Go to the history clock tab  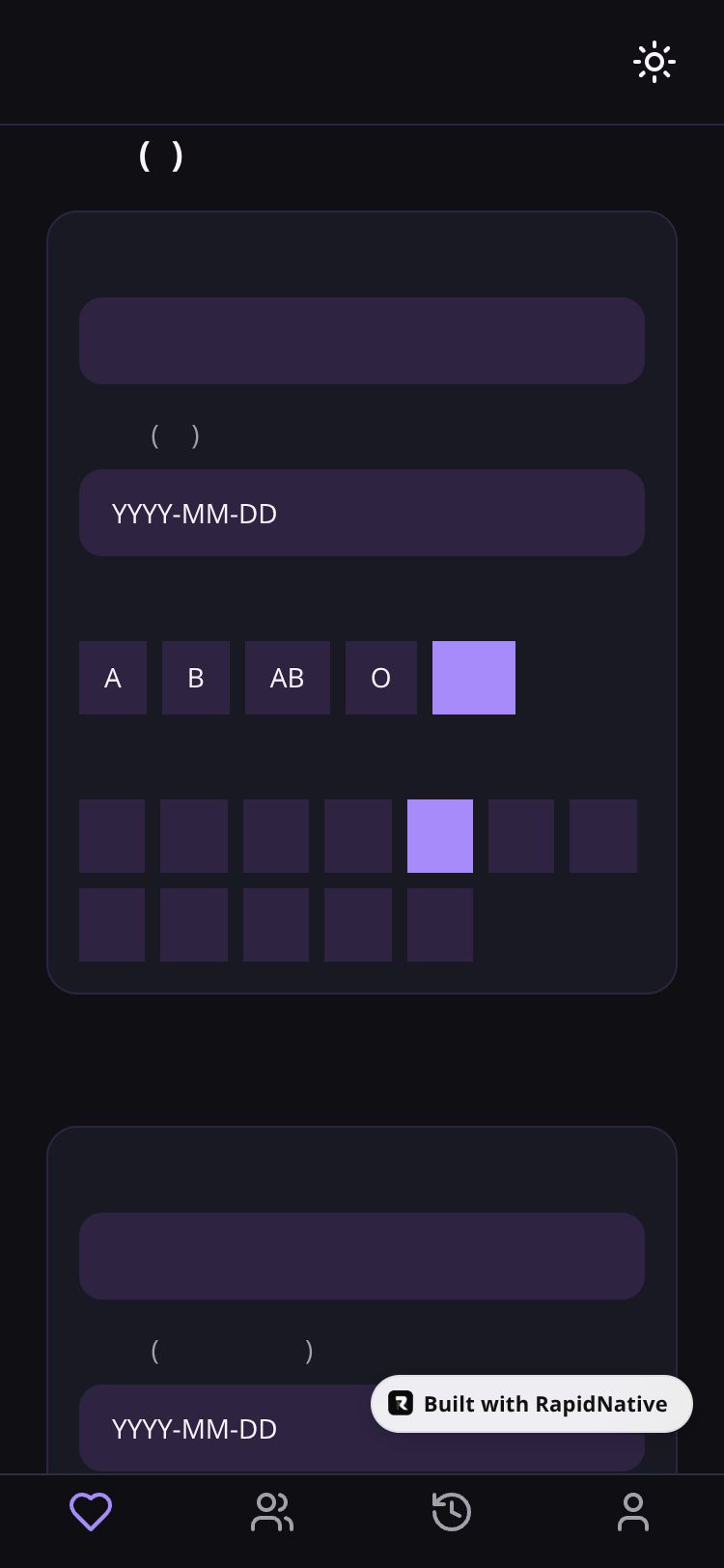451,1511
